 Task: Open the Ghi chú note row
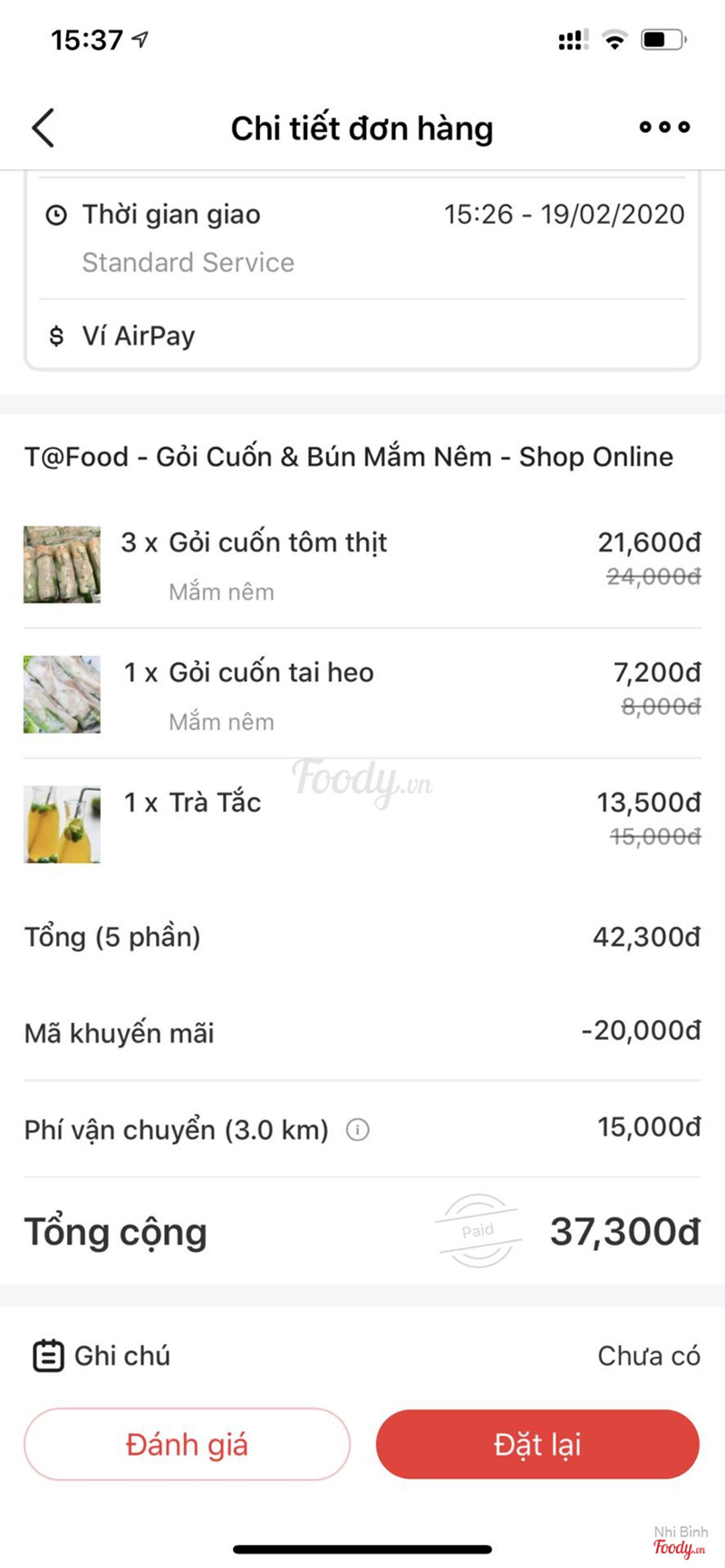click(362, 1356)
